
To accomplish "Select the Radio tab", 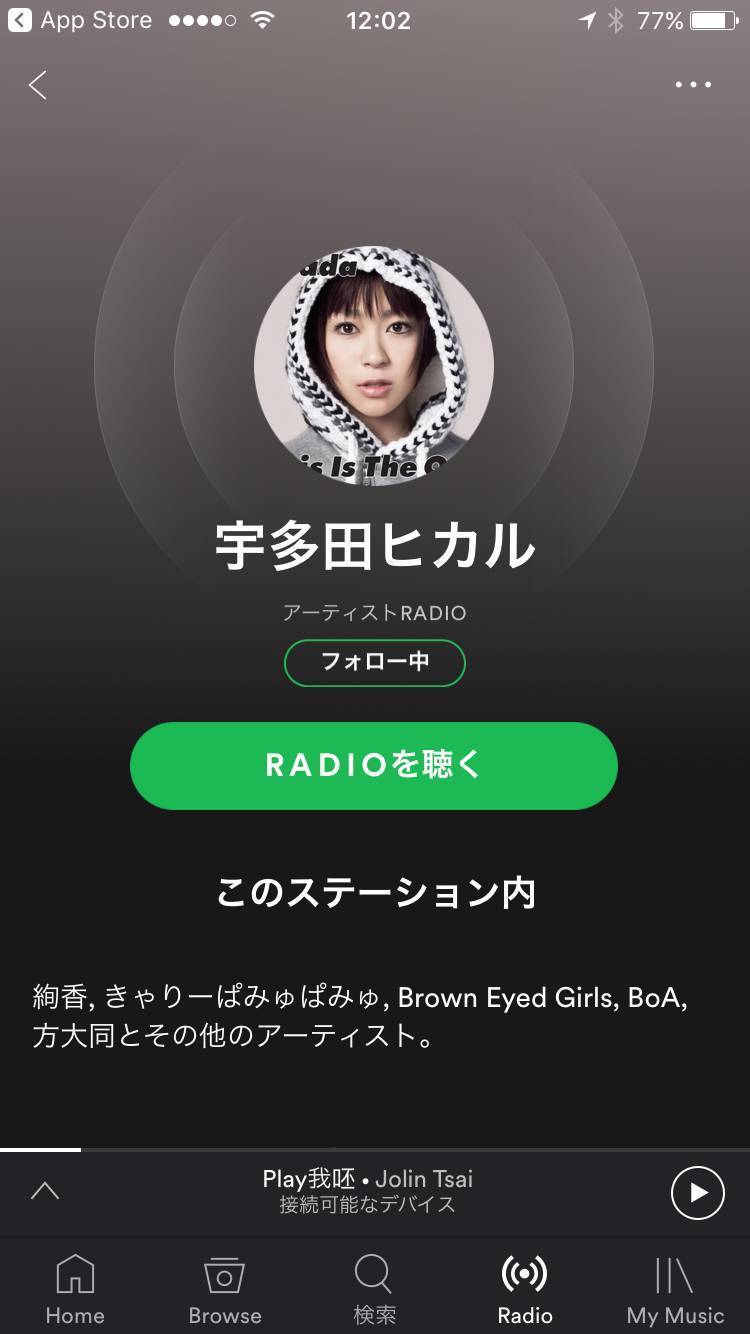I will [x=525, y=1289].
